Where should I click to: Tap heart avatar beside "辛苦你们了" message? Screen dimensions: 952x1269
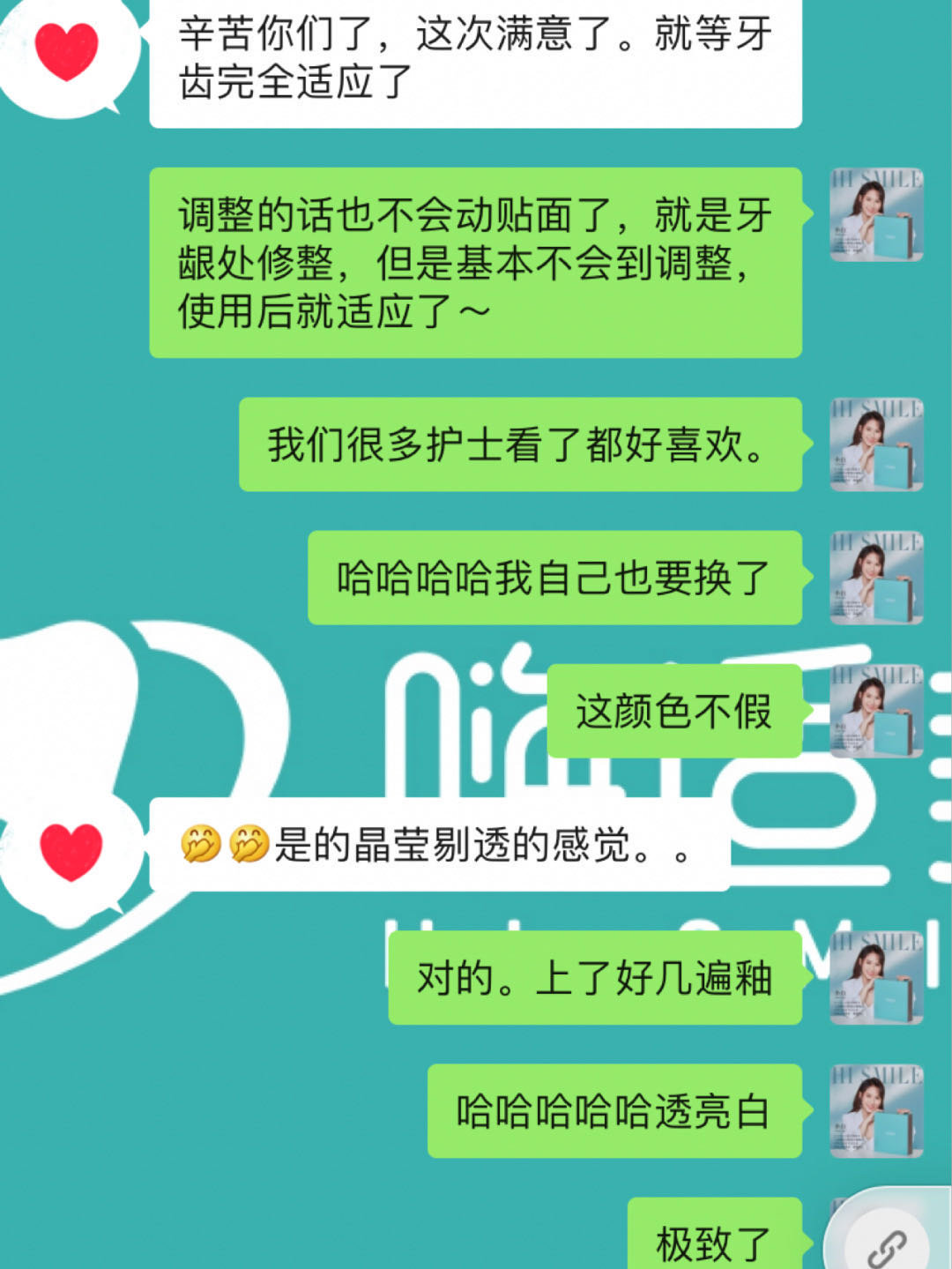(67, 51)
